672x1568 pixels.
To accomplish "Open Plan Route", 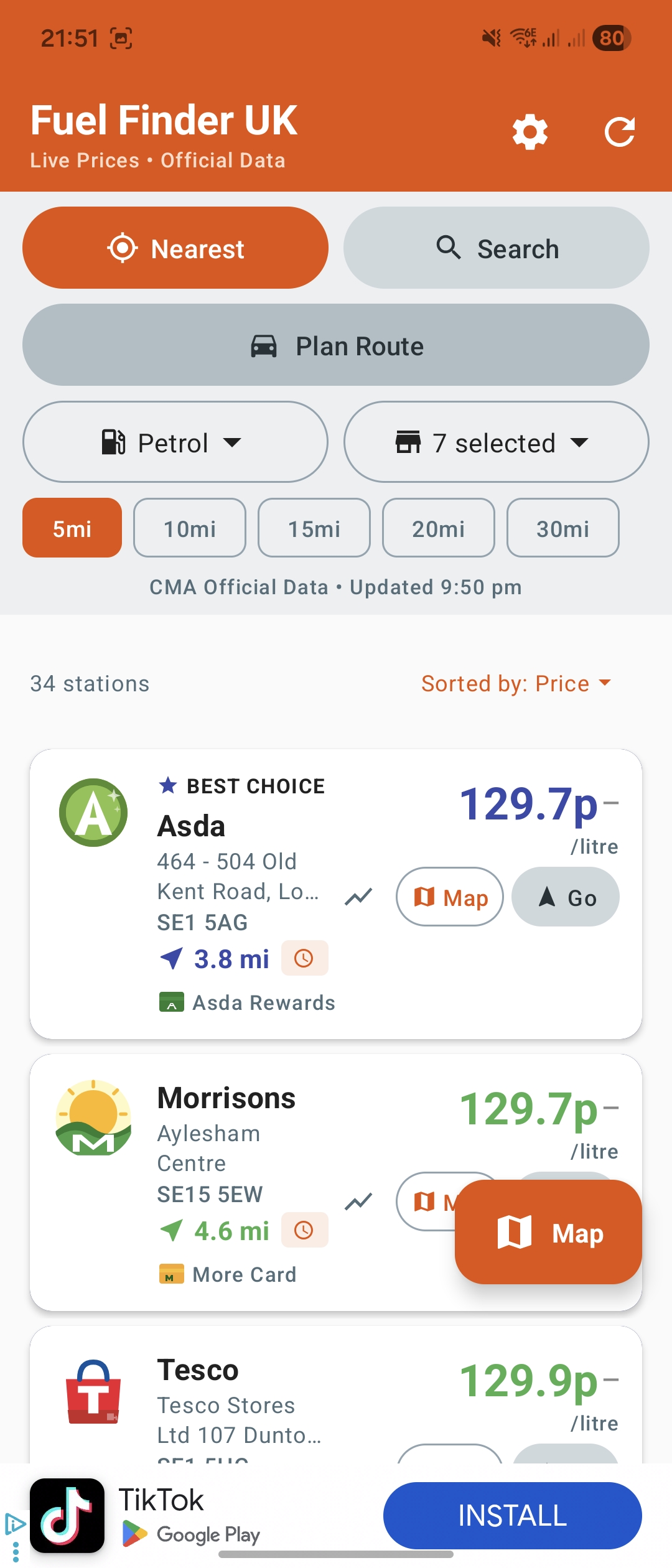I will tap(336, 345).
